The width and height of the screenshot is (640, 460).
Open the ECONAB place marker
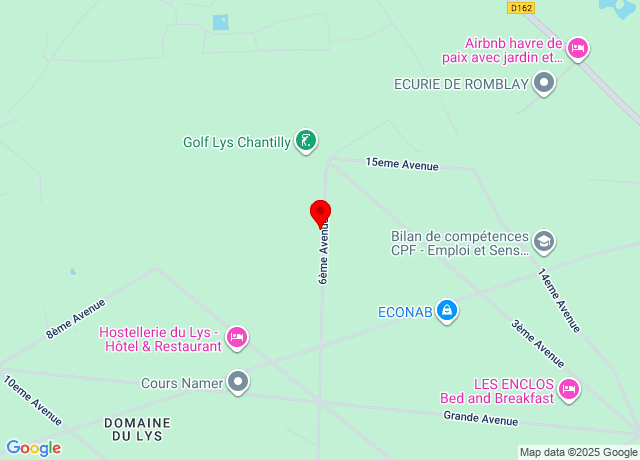click(x=447, y=311)
